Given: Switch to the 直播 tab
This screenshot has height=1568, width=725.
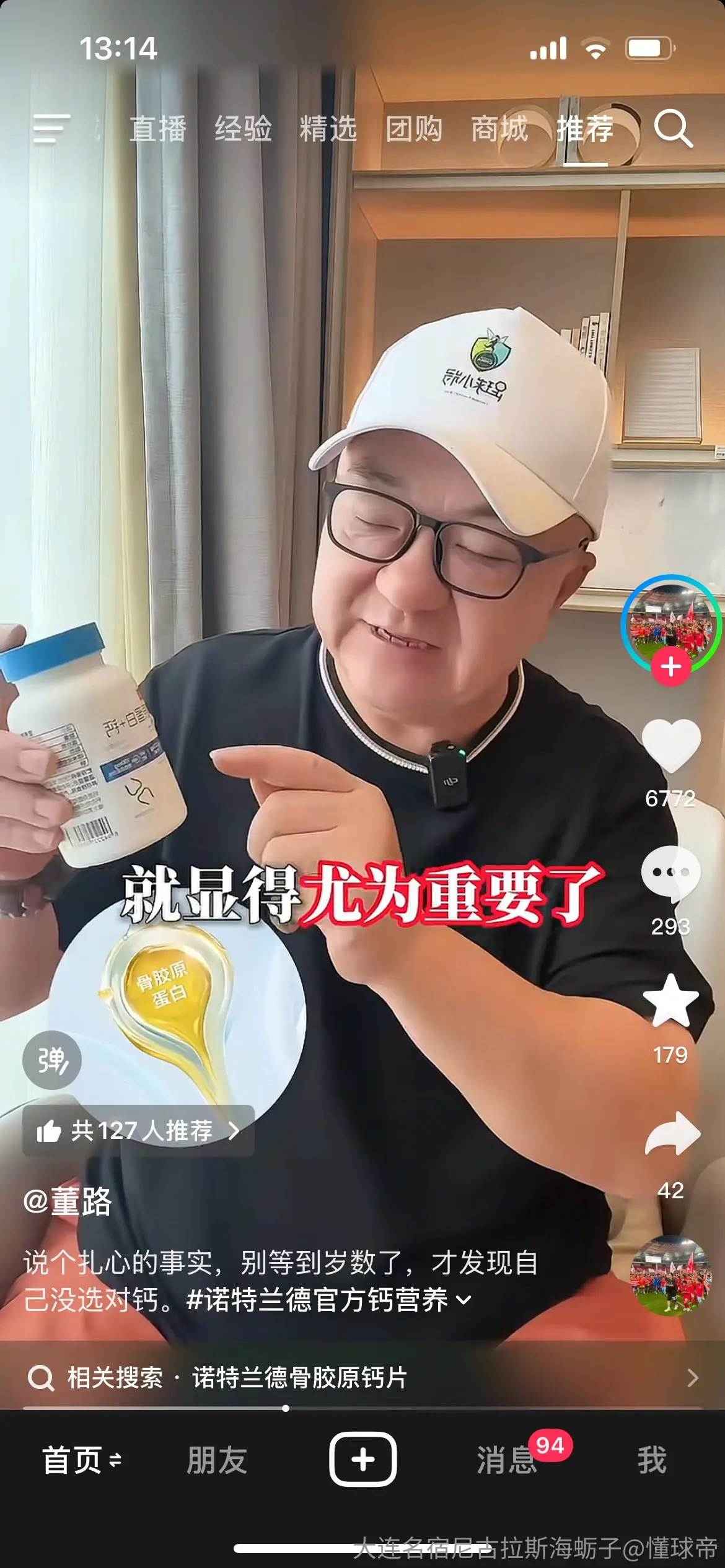Looking at the screenshot, I should [x=158, y=129].
